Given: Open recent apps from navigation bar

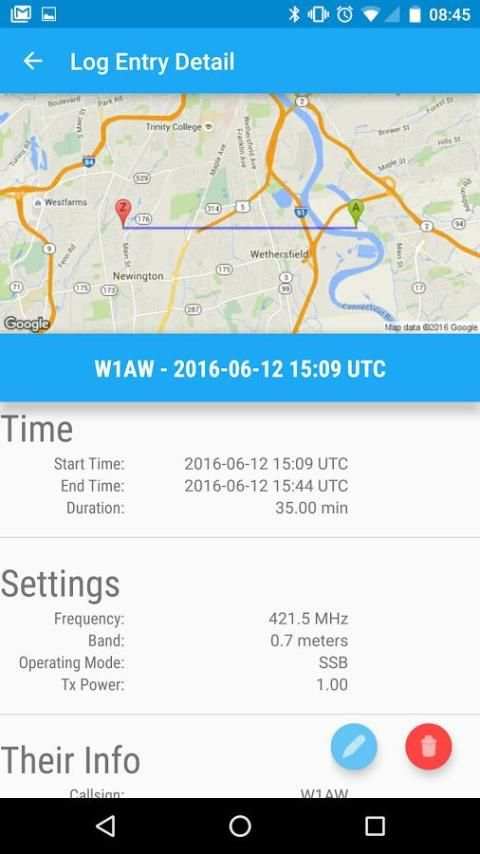Looking at the screenshot, I should (374, 826).
